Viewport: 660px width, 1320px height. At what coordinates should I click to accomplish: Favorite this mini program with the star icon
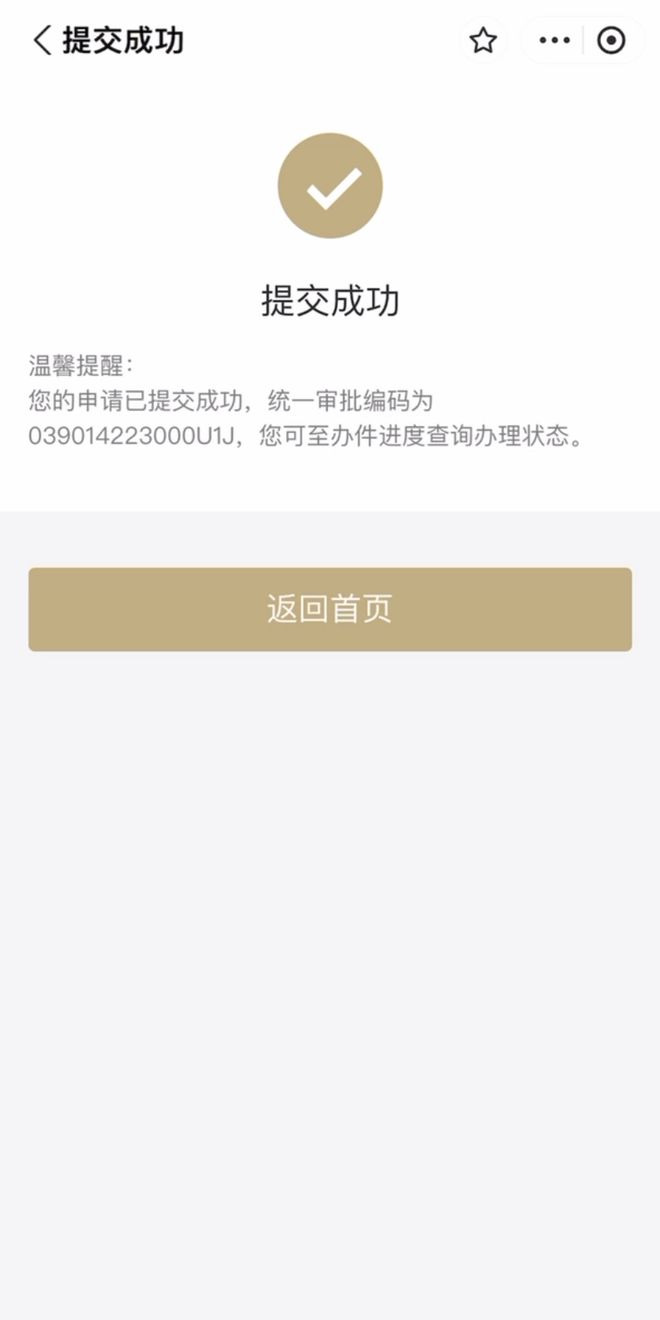coord(483,40)
